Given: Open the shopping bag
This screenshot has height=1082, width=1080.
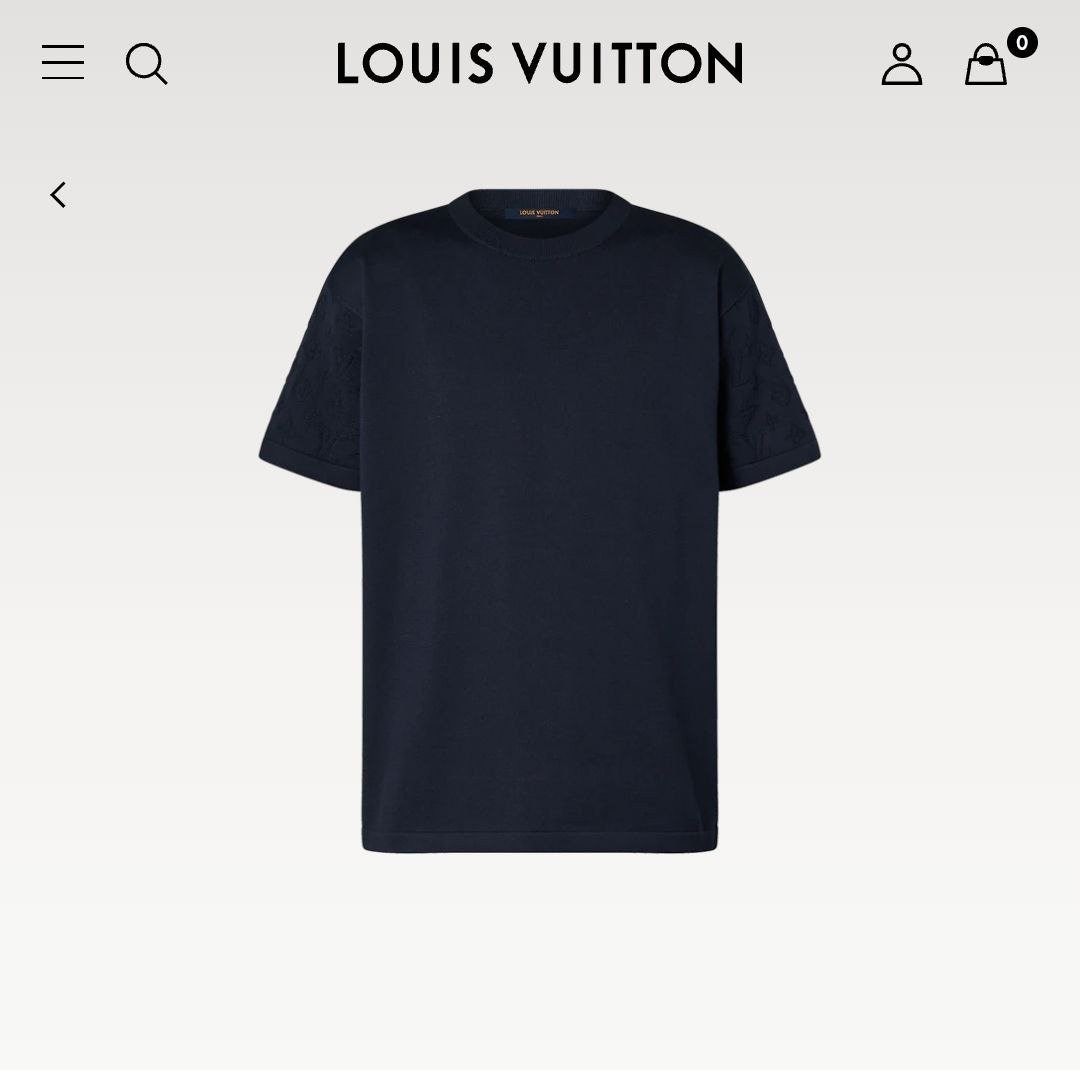Looking at the screenshot, I should coord(986,65).
